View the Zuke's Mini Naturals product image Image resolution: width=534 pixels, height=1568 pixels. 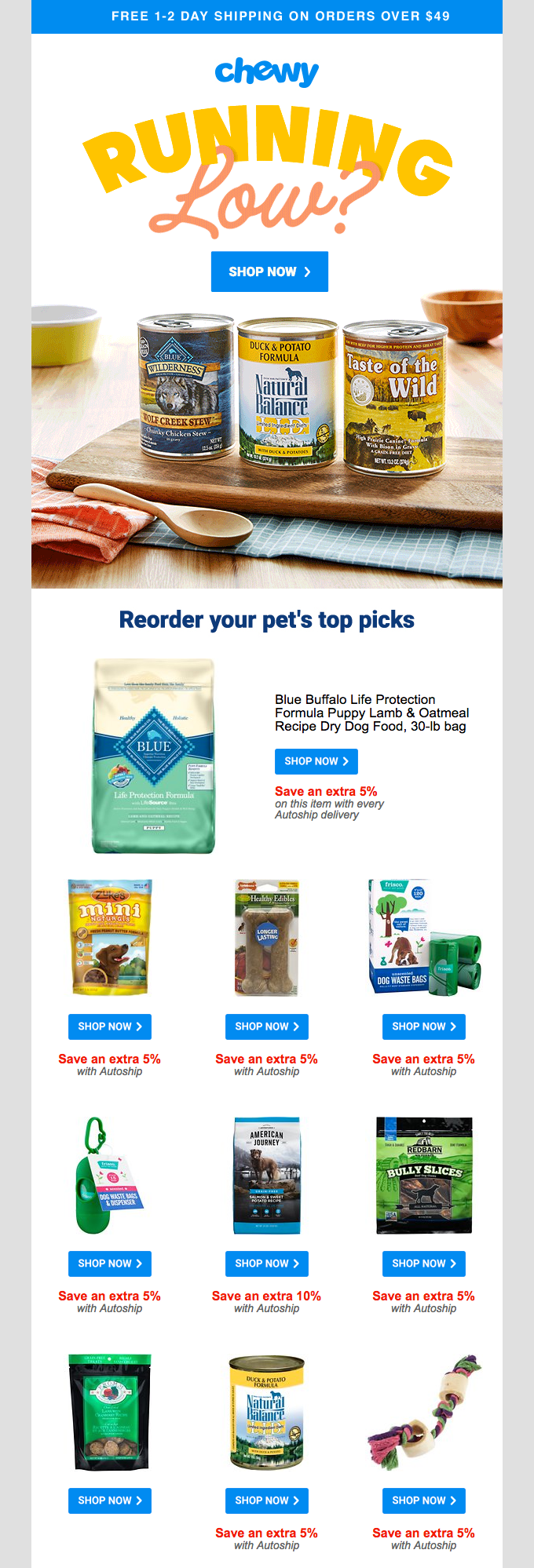tap(110, 938)
